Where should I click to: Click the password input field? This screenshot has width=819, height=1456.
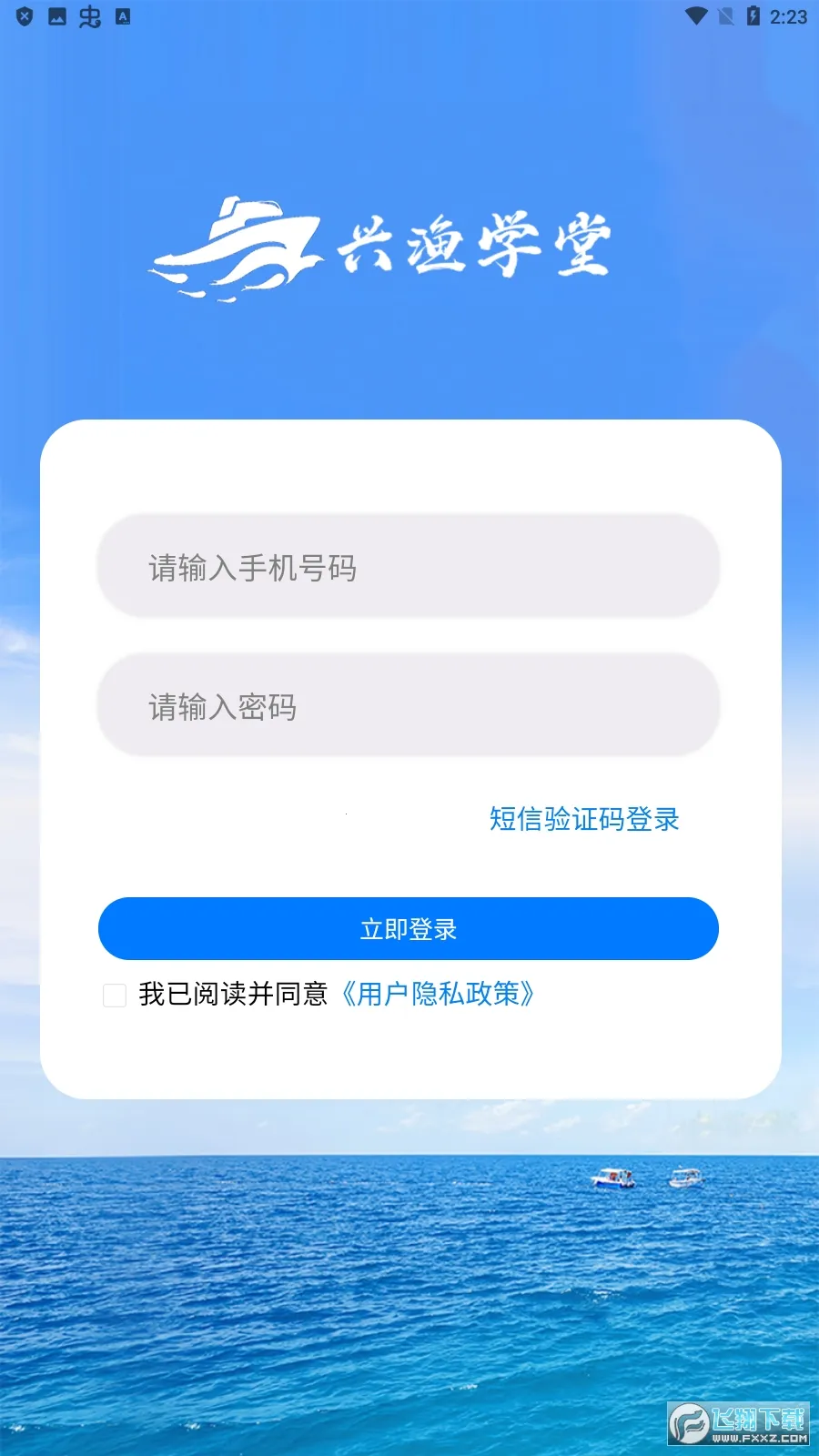[x=408, y=705]
